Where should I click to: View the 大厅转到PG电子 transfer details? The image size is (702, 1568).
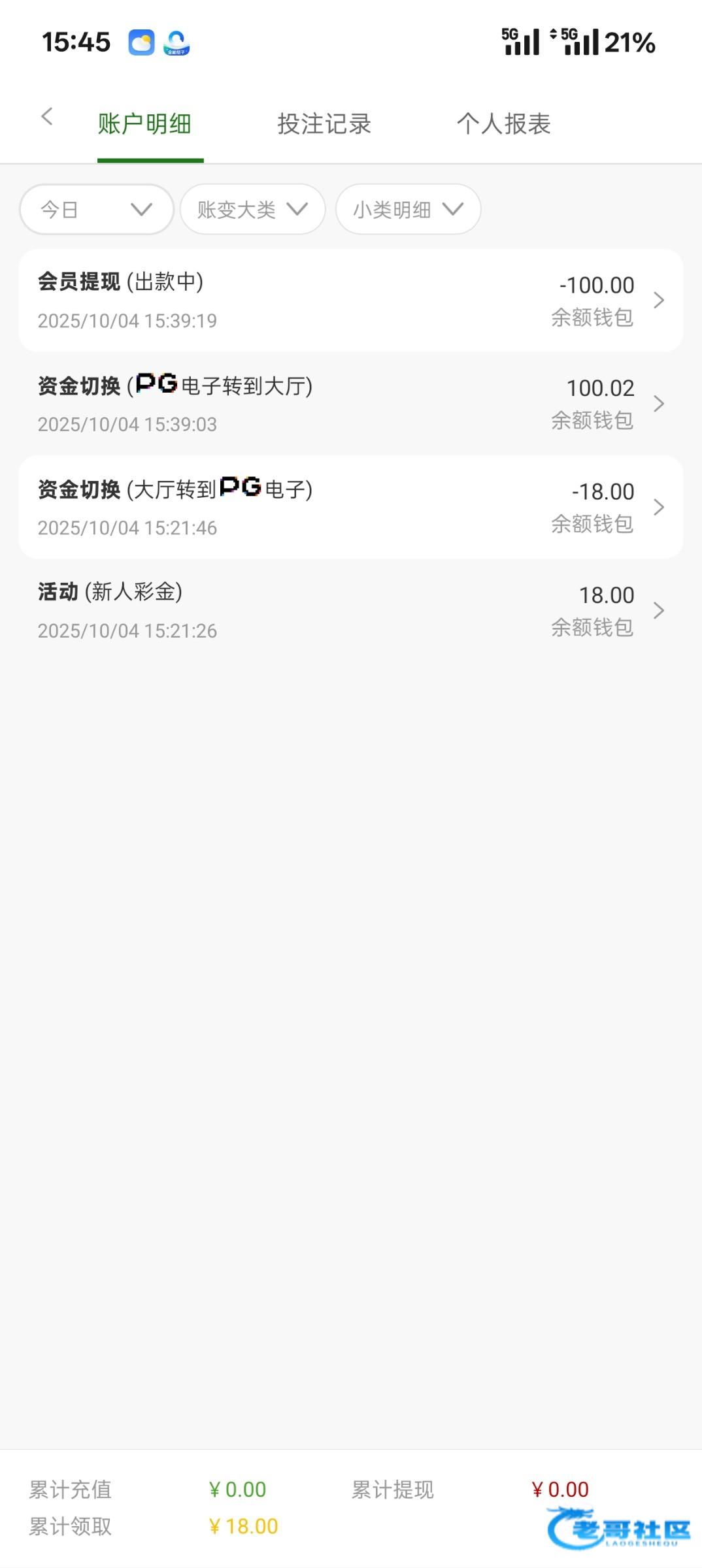click(x=351, y=507)
